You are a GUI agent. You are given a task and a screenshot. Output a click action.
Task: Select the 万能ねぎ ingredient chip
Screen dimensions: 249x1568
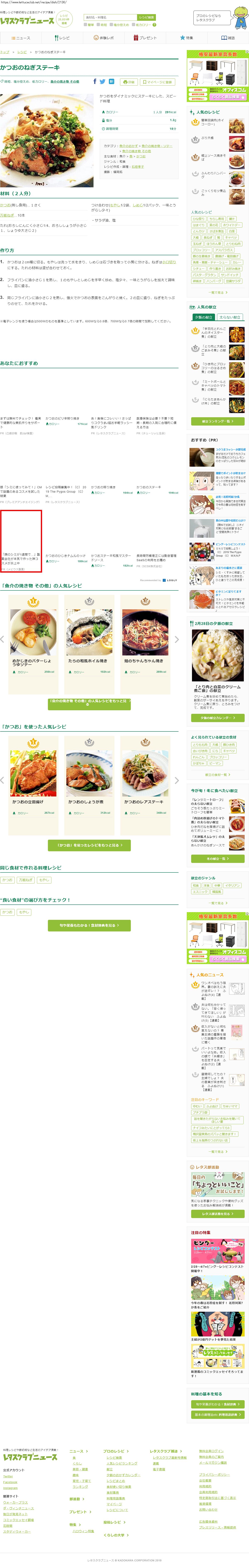pos(26,880)
